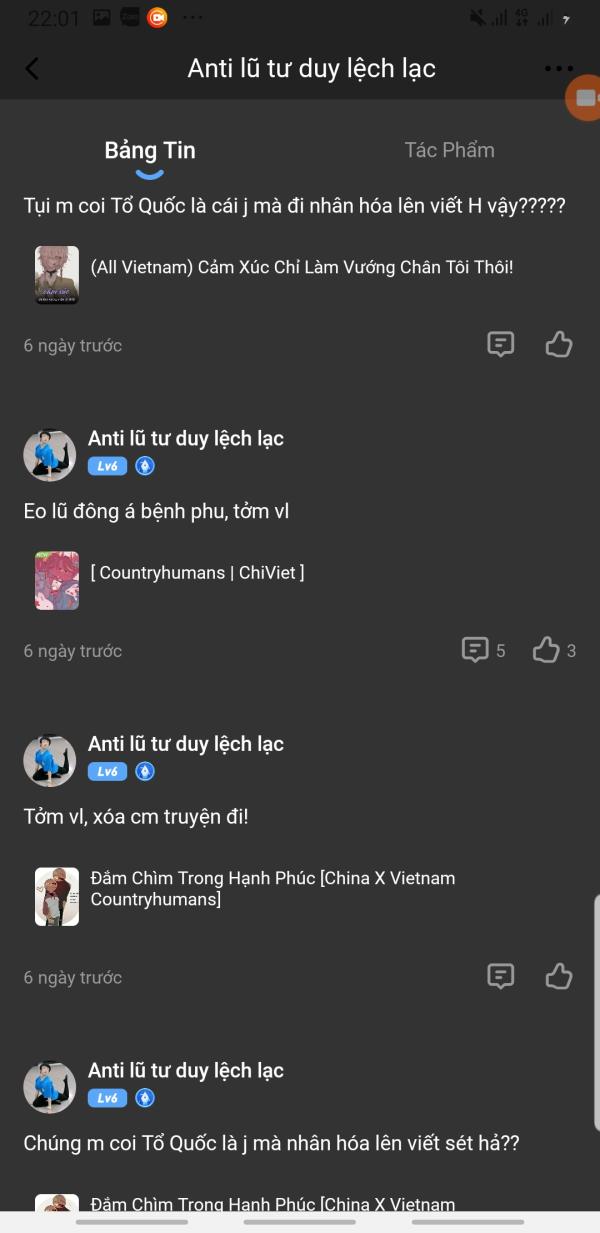Open the three-dot overflow menu
The height and width of the screenshot is (1233, 600).
[x=558, y=69]
